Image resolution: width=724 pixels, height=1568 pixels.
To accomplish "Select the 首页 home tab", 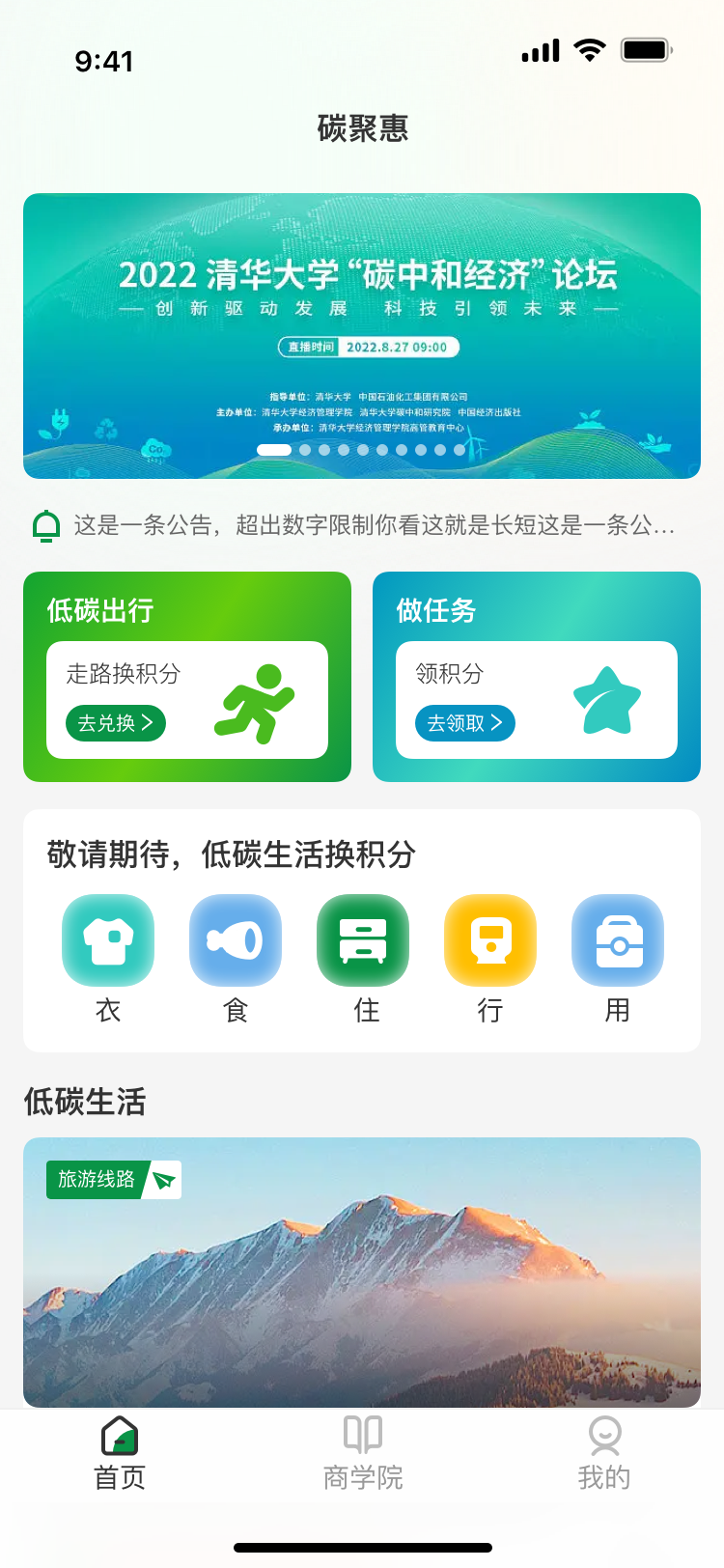I will point(120,1453).
